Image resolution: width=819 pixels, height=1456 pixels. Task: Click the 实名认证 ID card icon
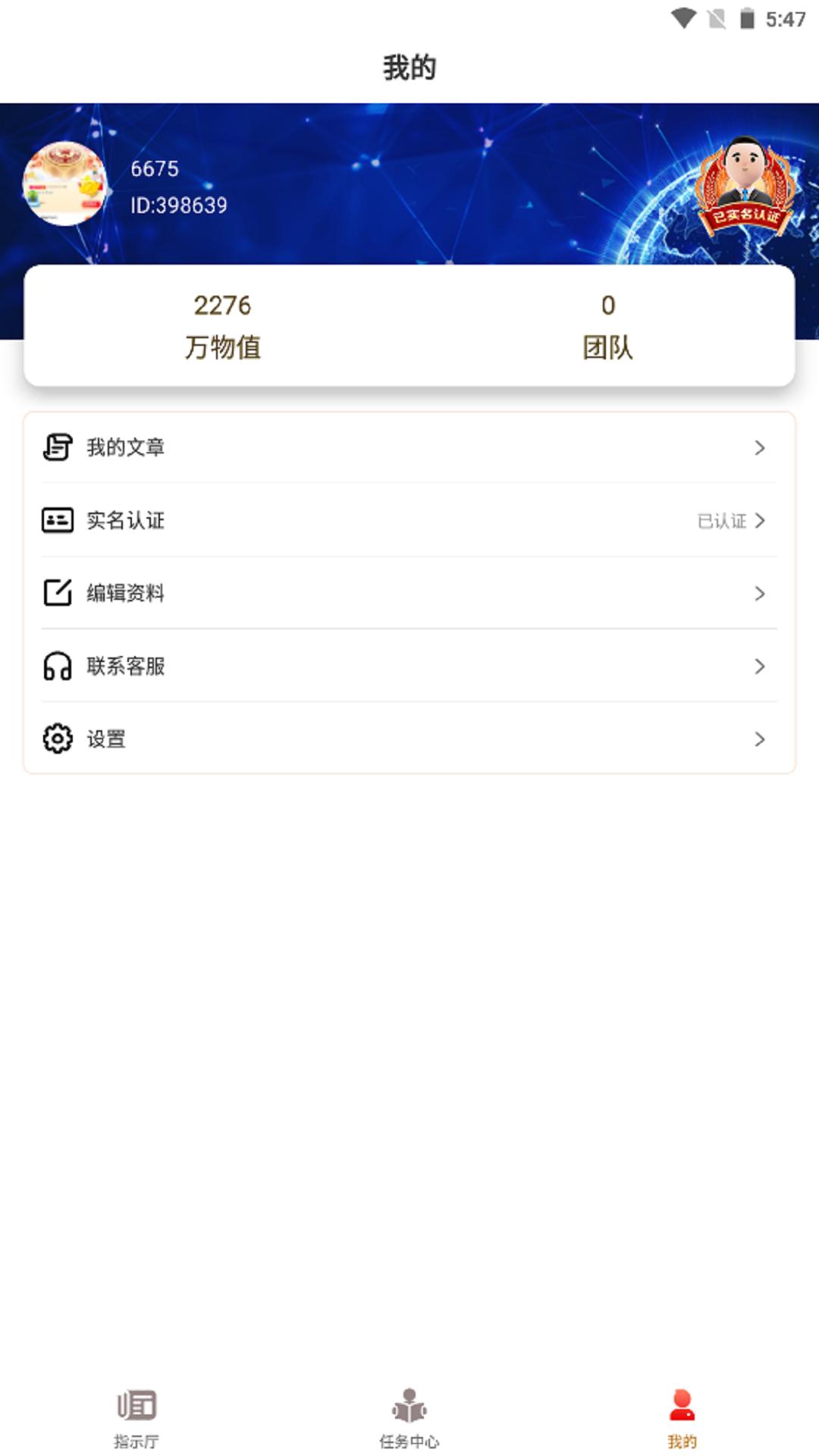pos(57,520)
